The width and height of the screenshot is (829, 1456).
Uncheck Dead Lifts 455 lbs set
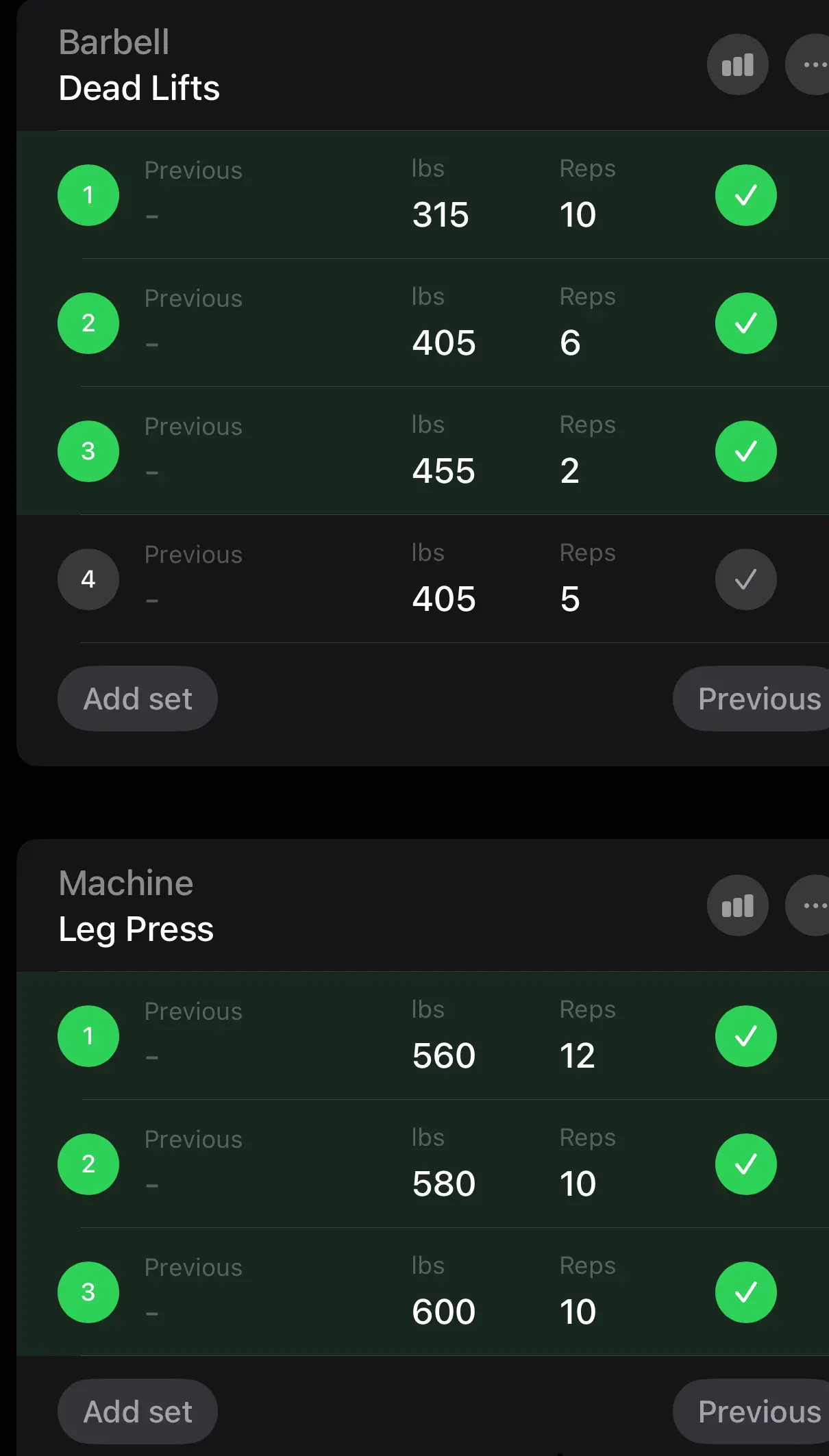click(x=745, y=451)
